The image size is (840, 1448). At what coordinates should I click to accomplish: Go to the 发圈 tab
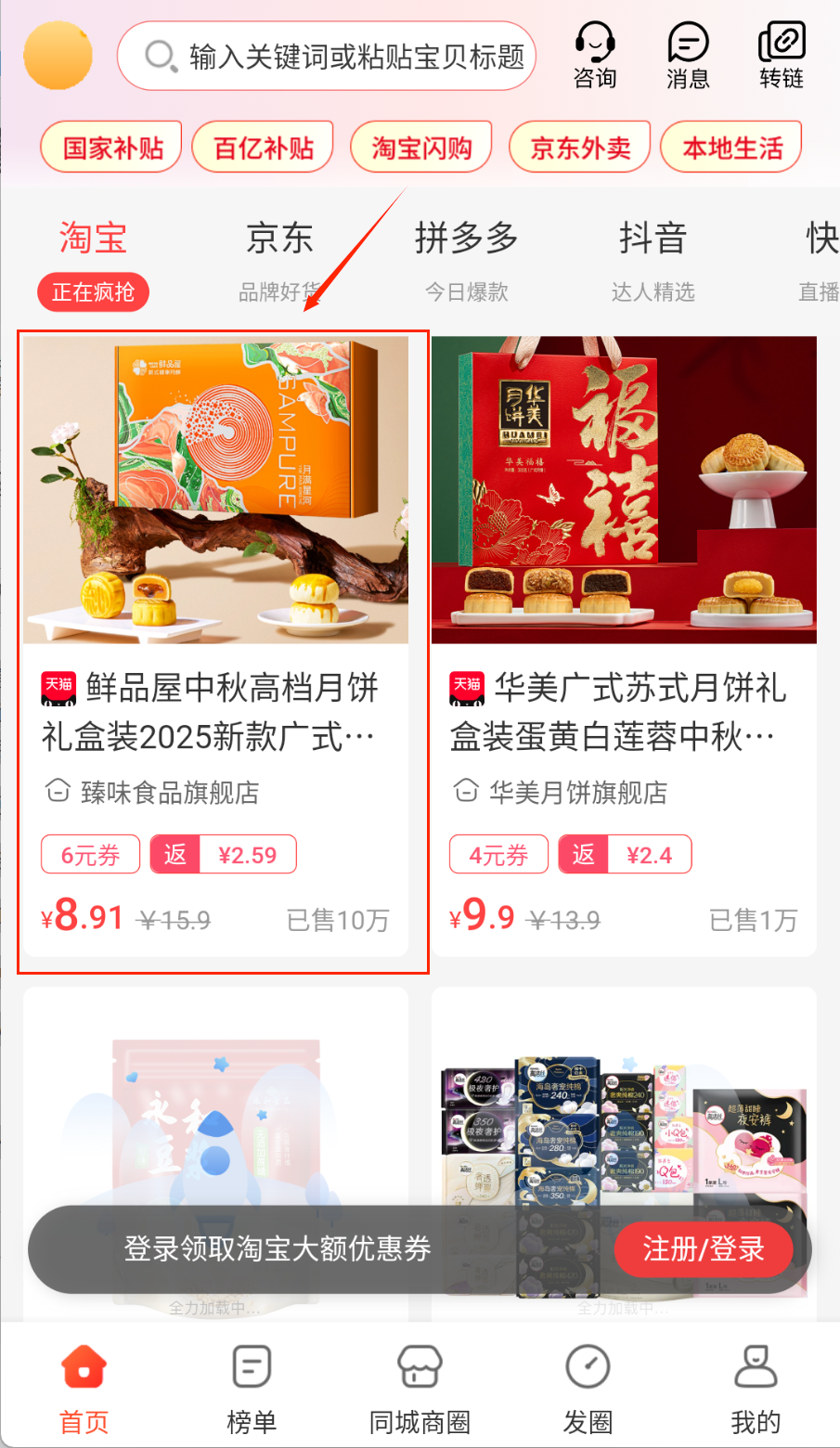(588, 1388)
